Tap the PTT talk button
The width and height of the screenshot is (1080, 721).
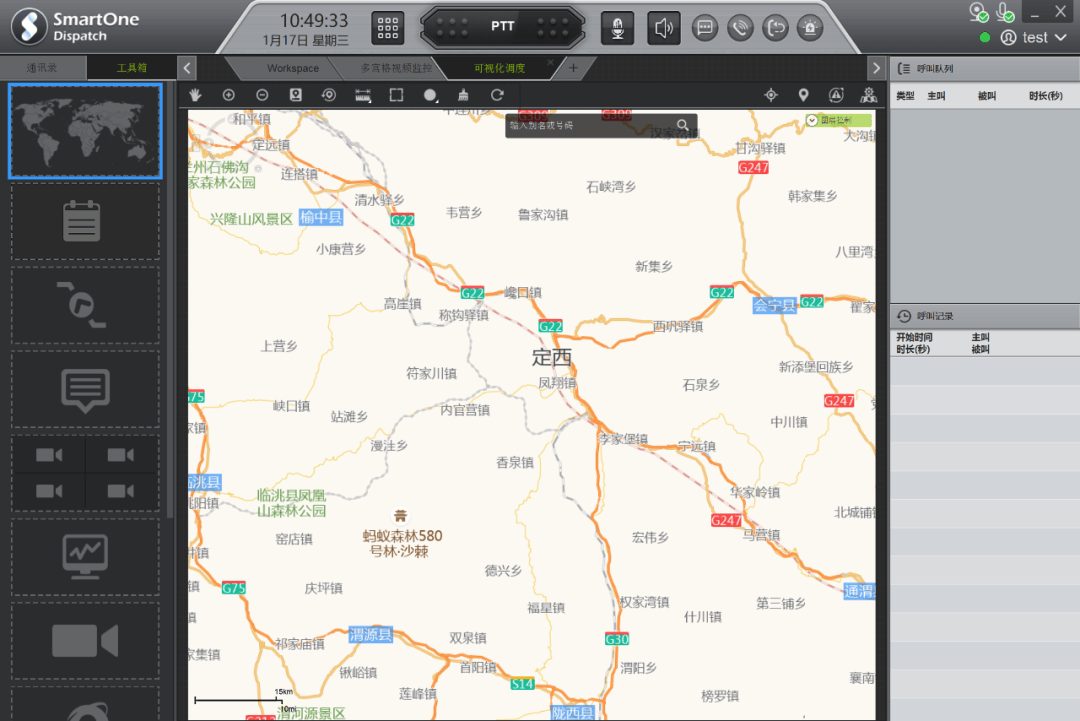coord(502,26)
